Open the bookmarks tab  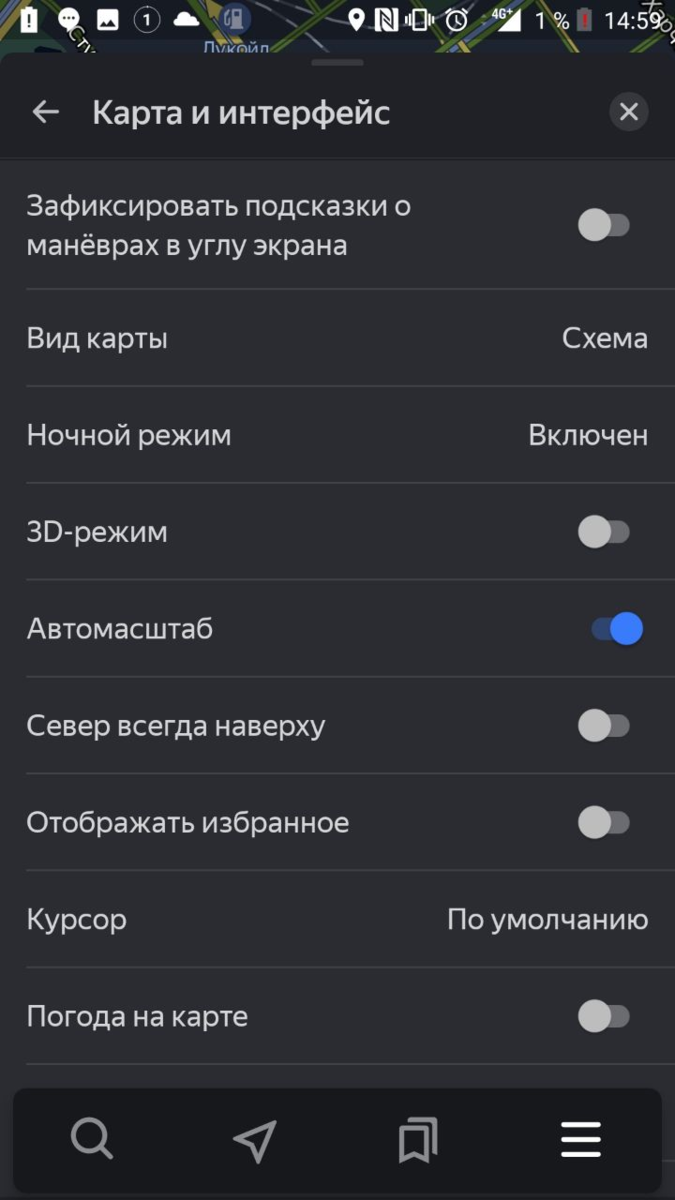click(x=418, y=1140)
